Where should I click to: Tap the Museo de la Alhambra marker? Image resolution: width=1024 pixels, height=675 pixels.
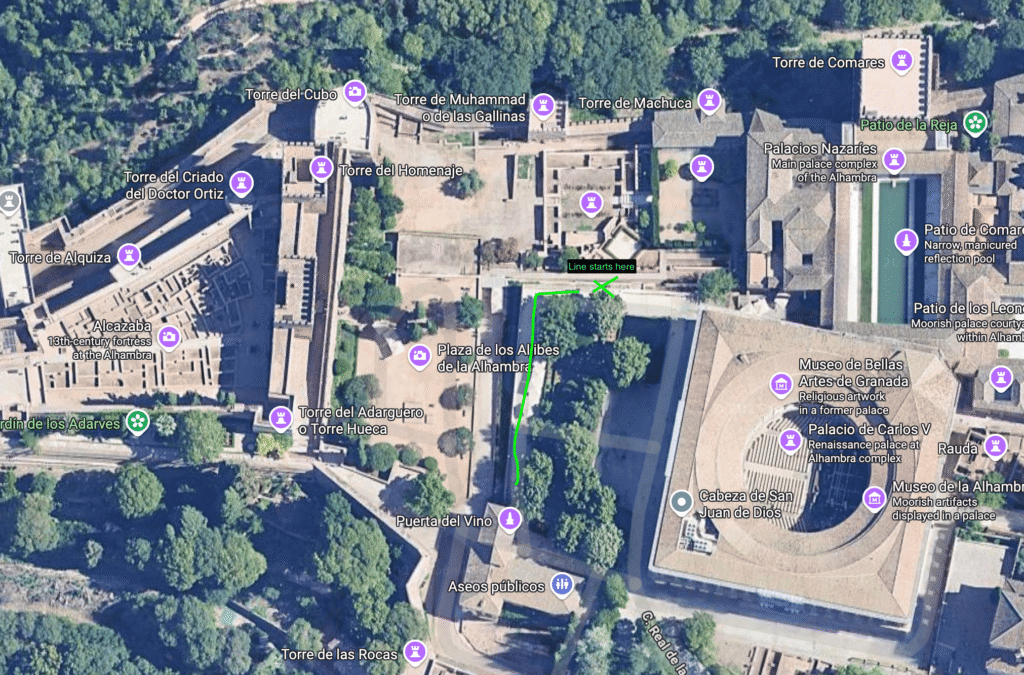point(875,497)
